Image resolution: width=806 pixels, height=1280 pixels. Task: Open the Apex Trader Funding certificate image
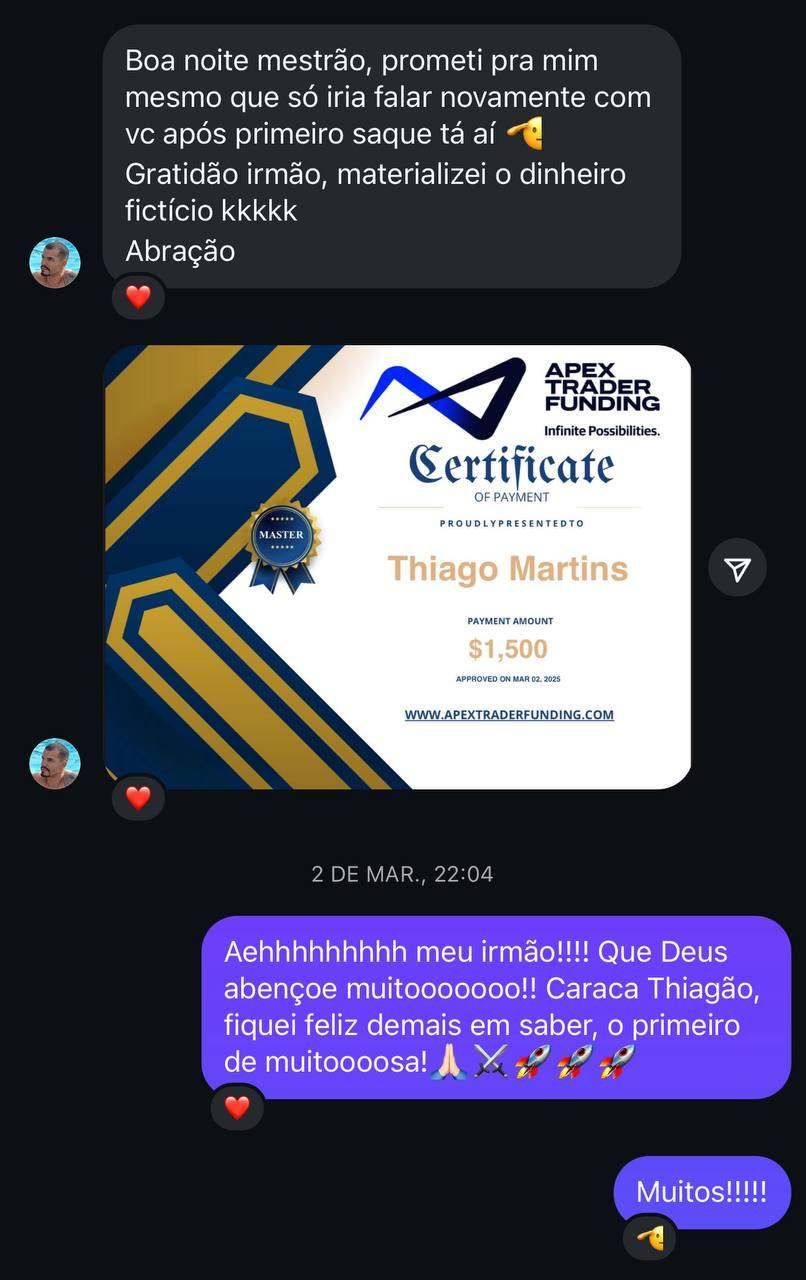pos(397,566)
